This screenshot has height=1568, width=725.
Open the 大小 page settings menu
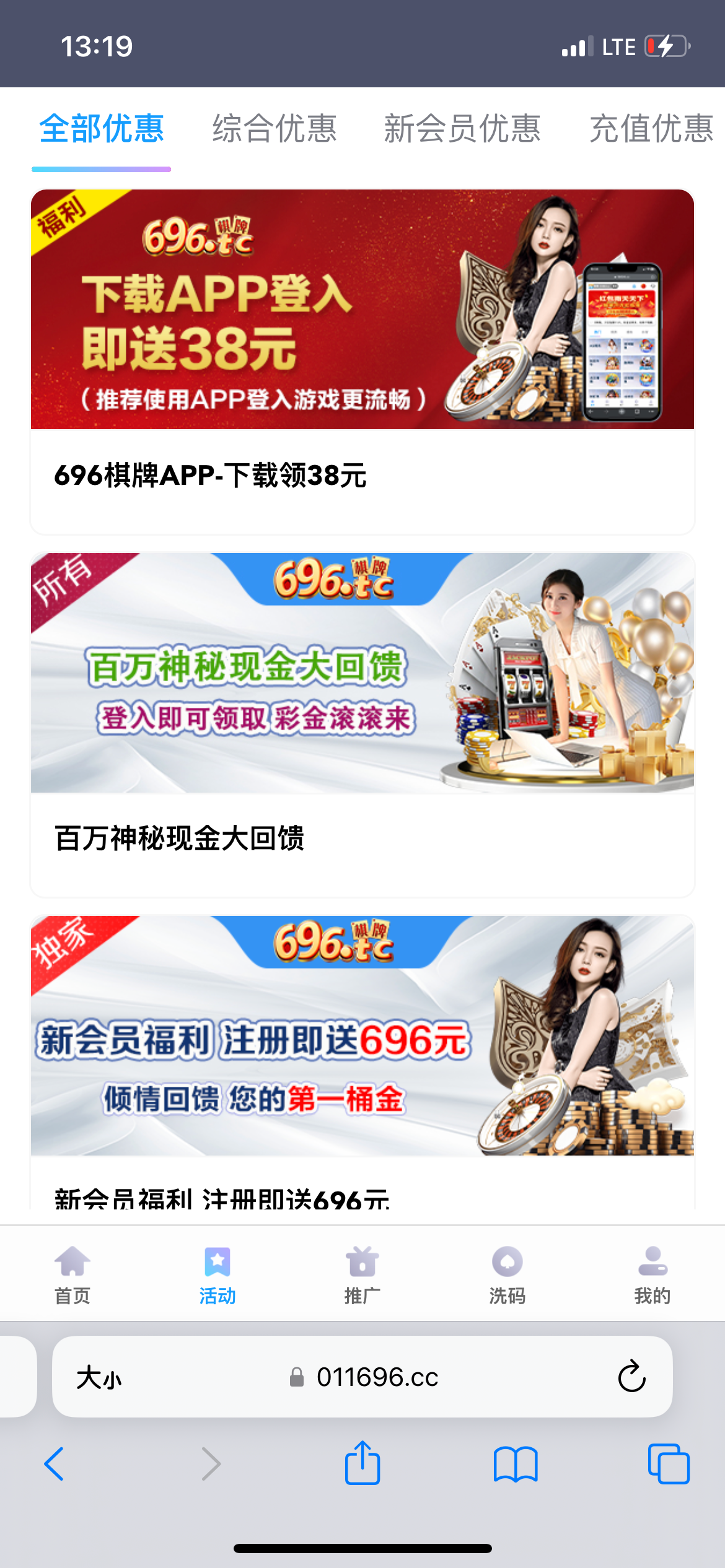click(x=99, y=1378)
